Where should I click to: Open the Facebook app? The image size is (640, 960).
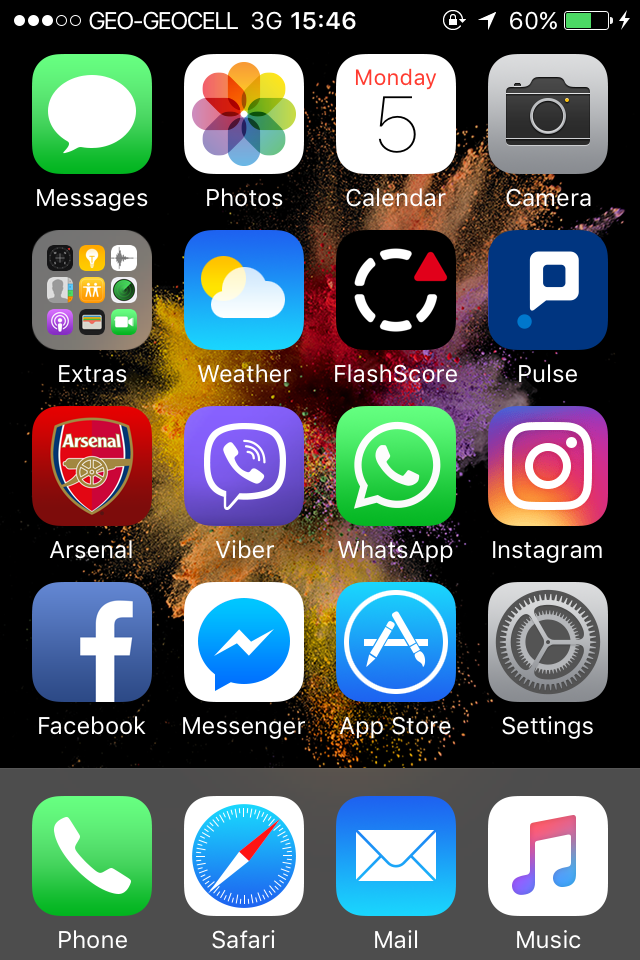pyautogui.click(x=92, y=642)
